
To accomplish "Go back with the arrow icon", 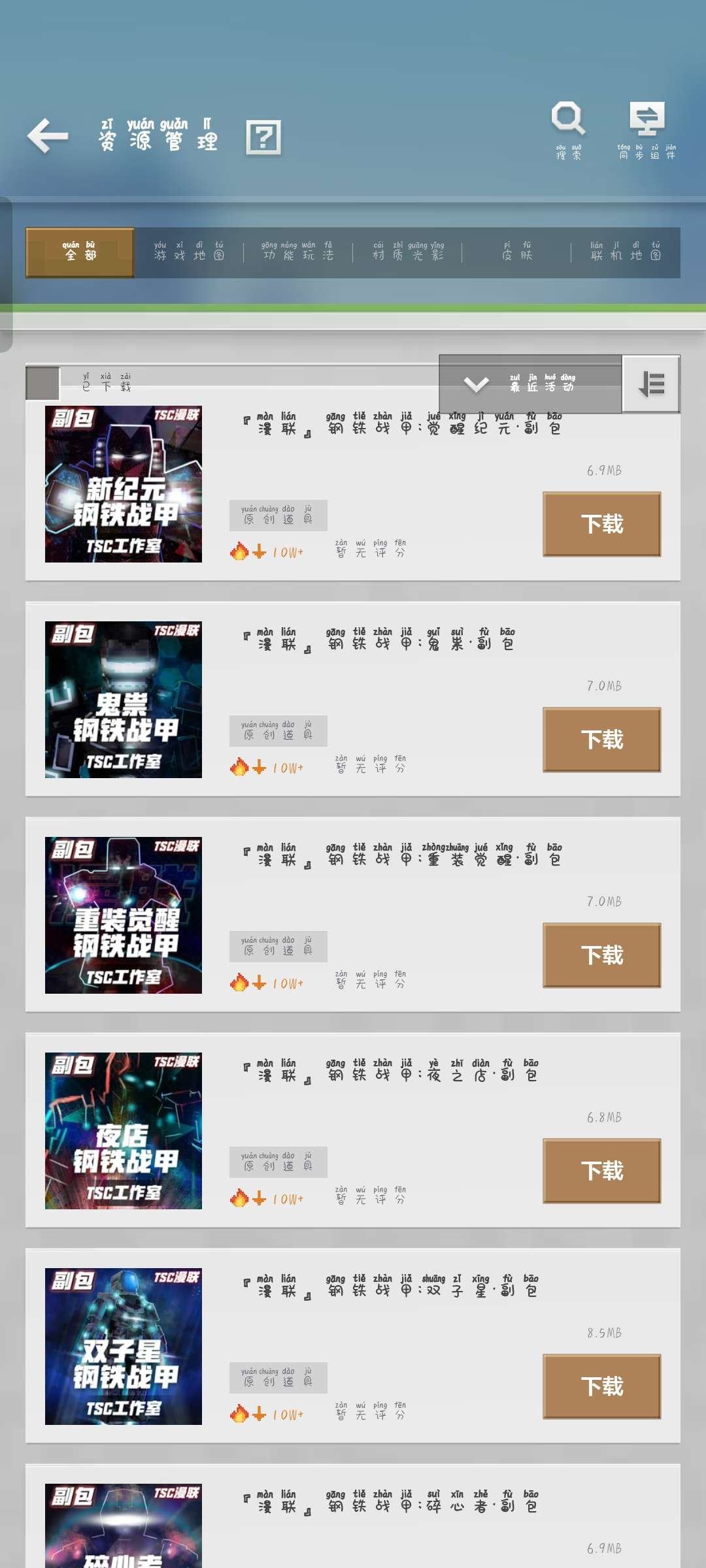I will tap(48, 137).
